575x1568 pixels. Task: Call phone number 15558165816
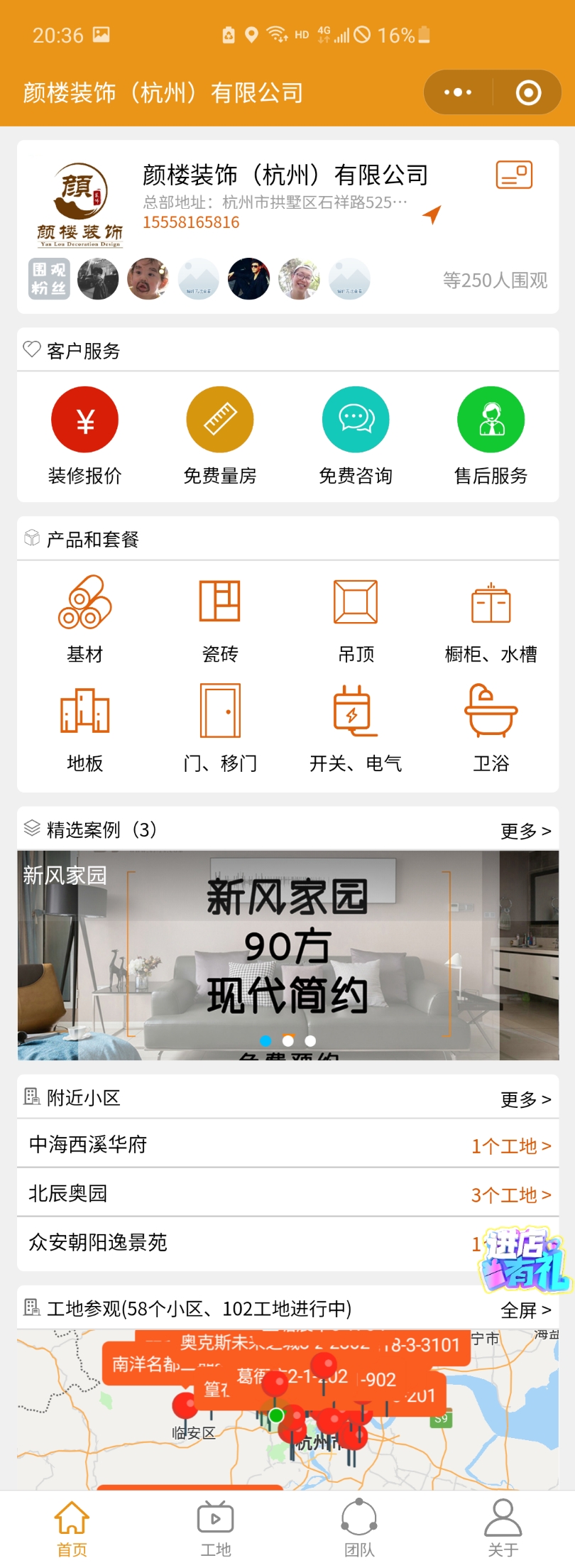tap(191, 222)
